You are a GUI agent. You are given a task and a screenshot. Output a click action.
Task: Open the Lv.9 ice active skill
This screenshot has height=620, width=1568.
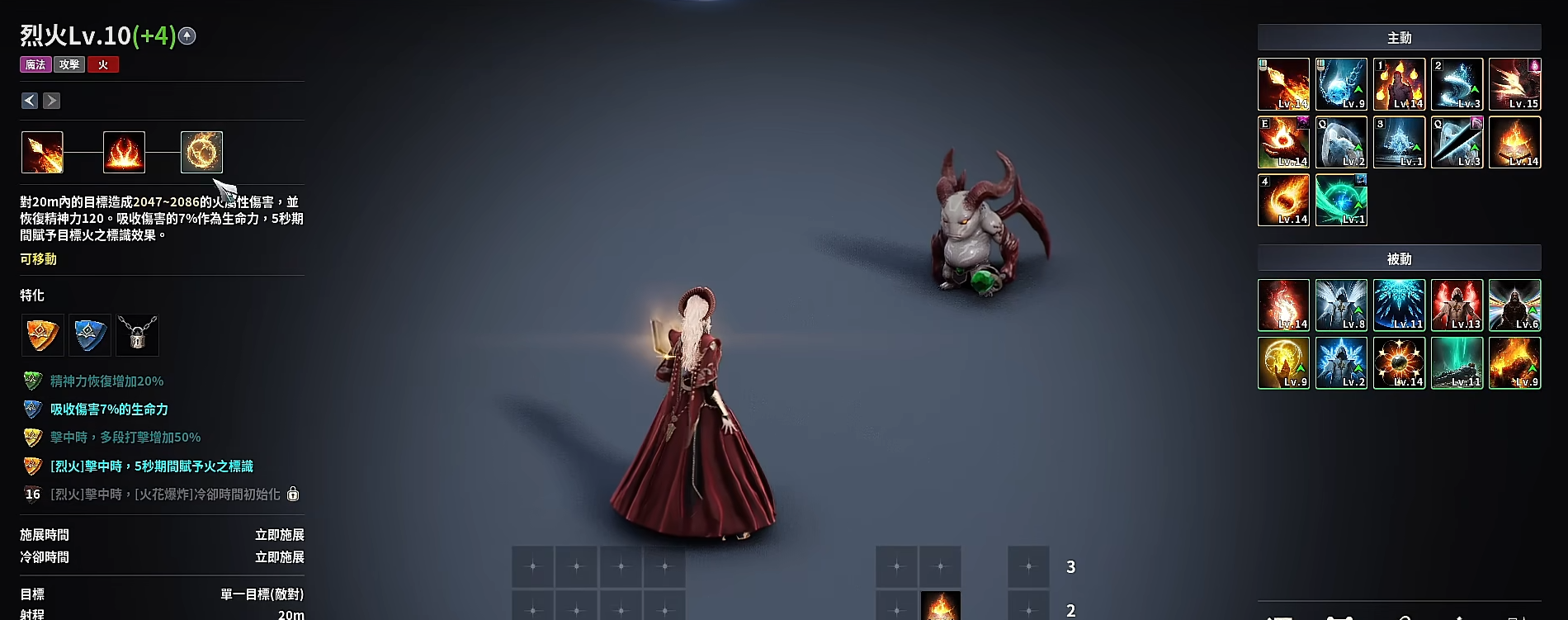point(1341,84)
